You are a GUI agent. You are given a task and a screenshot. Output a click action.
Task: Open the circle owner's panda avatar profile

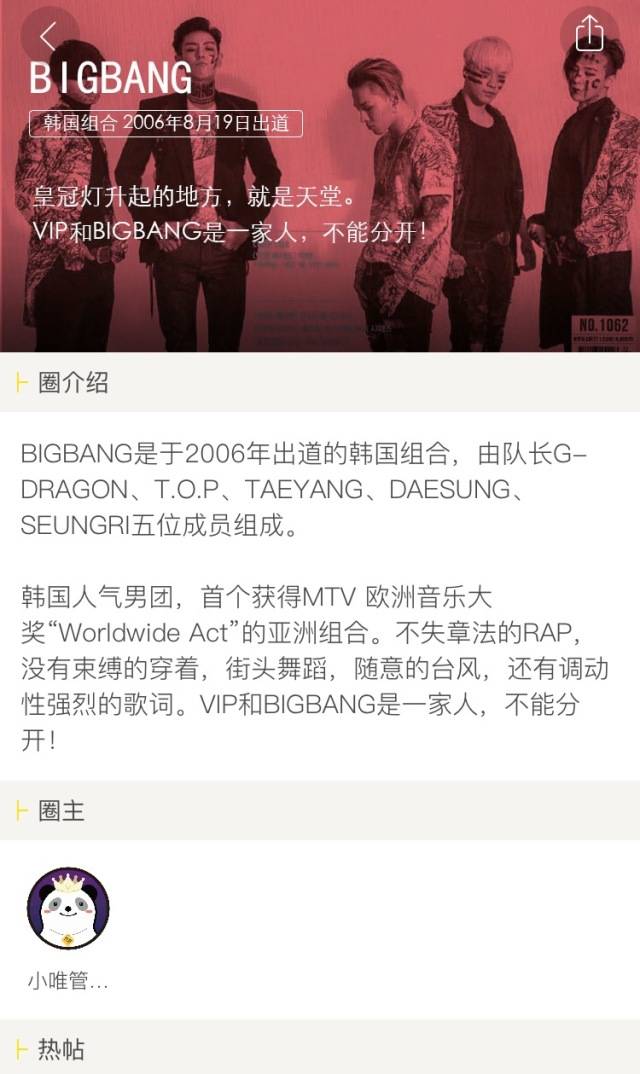click(x=68, y=909)
